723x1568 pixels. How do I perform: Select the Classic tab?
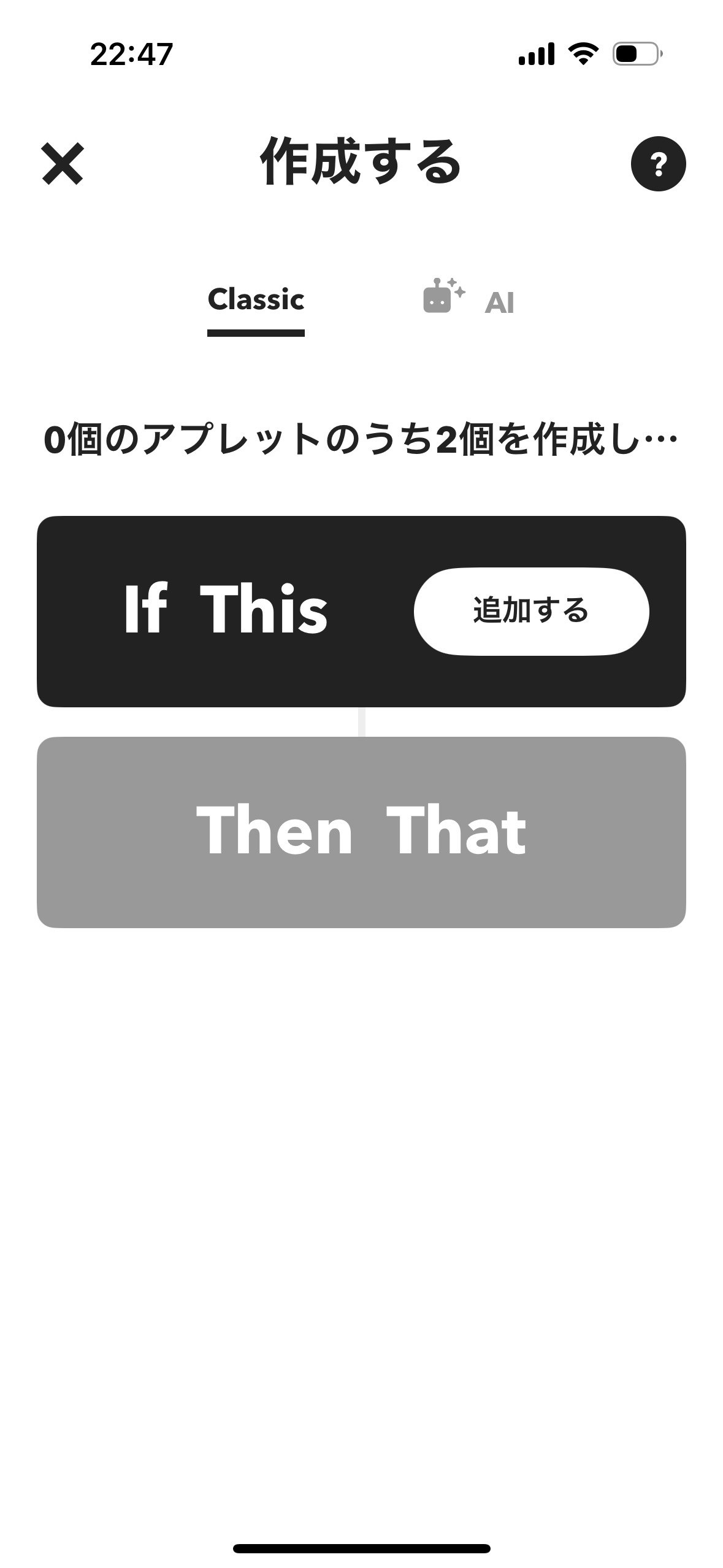[x=256, y=300]
